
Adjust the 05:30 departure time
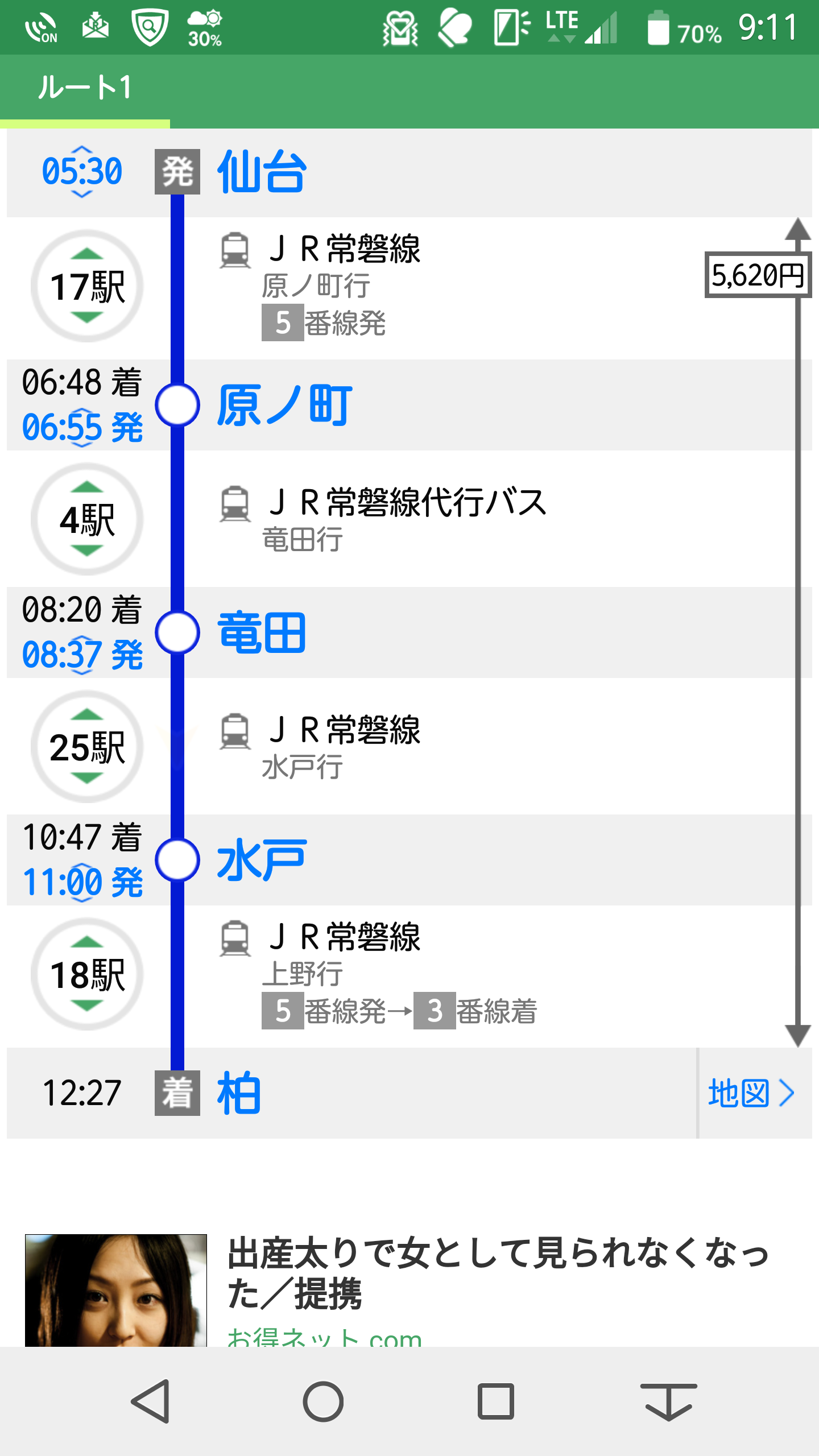(x=82, y=171)
